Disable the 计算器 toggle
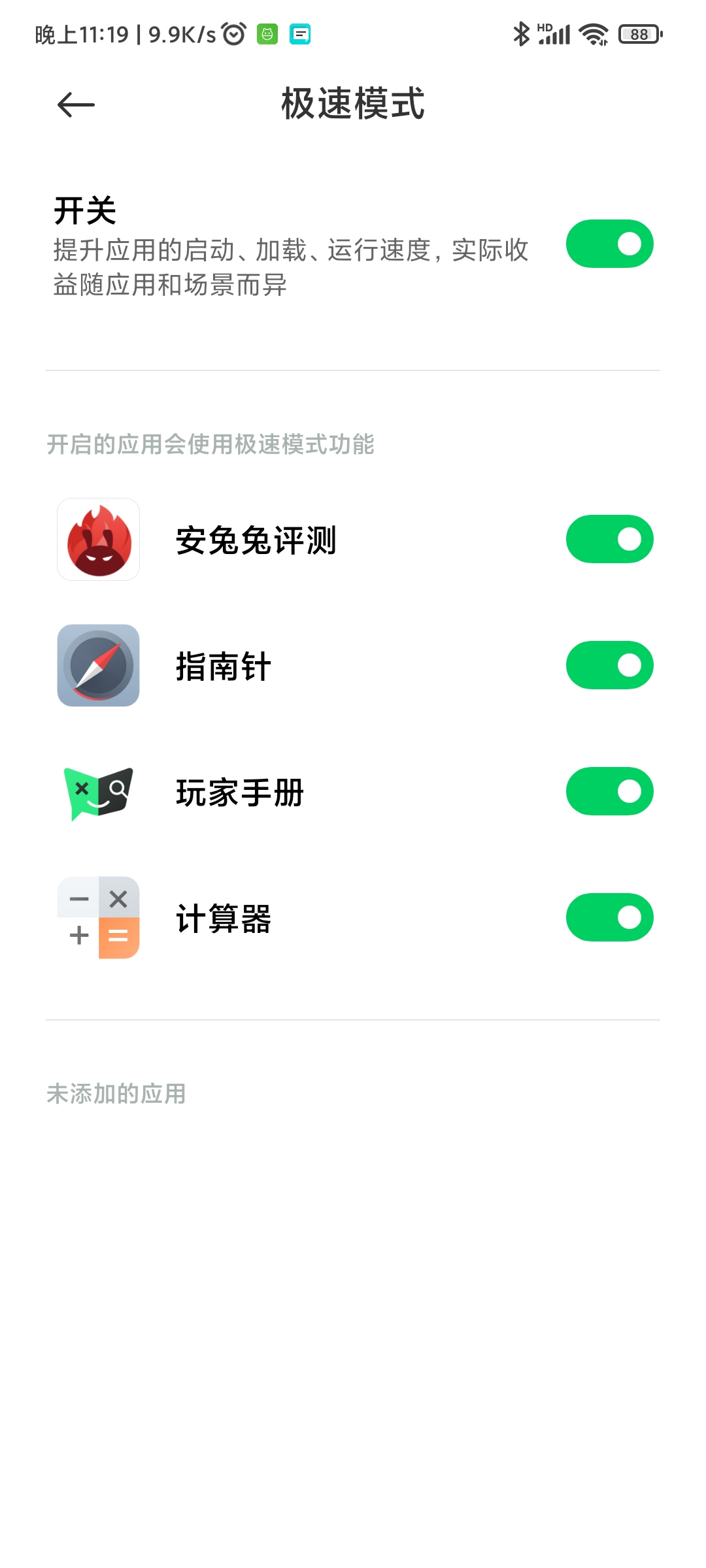The image size is (706, 1568). click(x=609, y=917)
